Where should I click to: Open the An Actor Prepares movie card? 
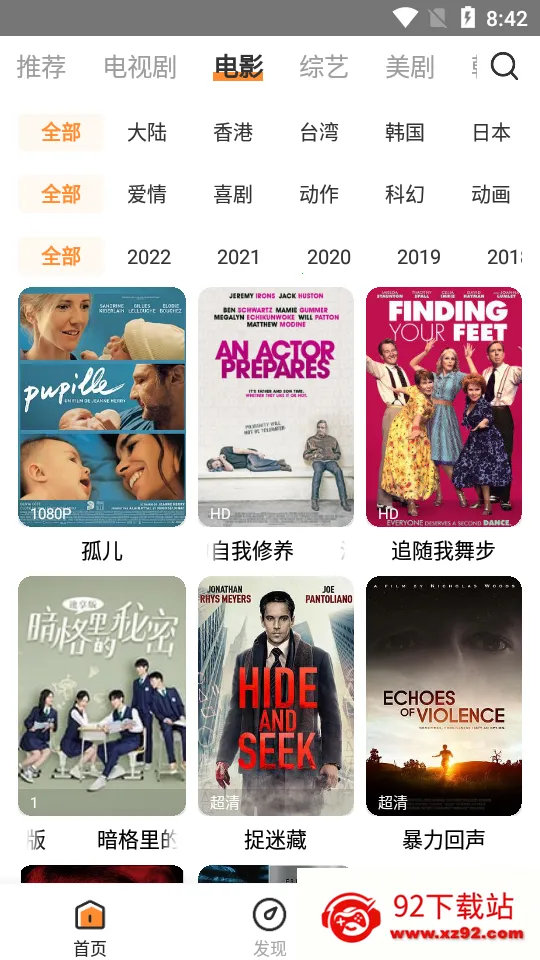[276, 407]
